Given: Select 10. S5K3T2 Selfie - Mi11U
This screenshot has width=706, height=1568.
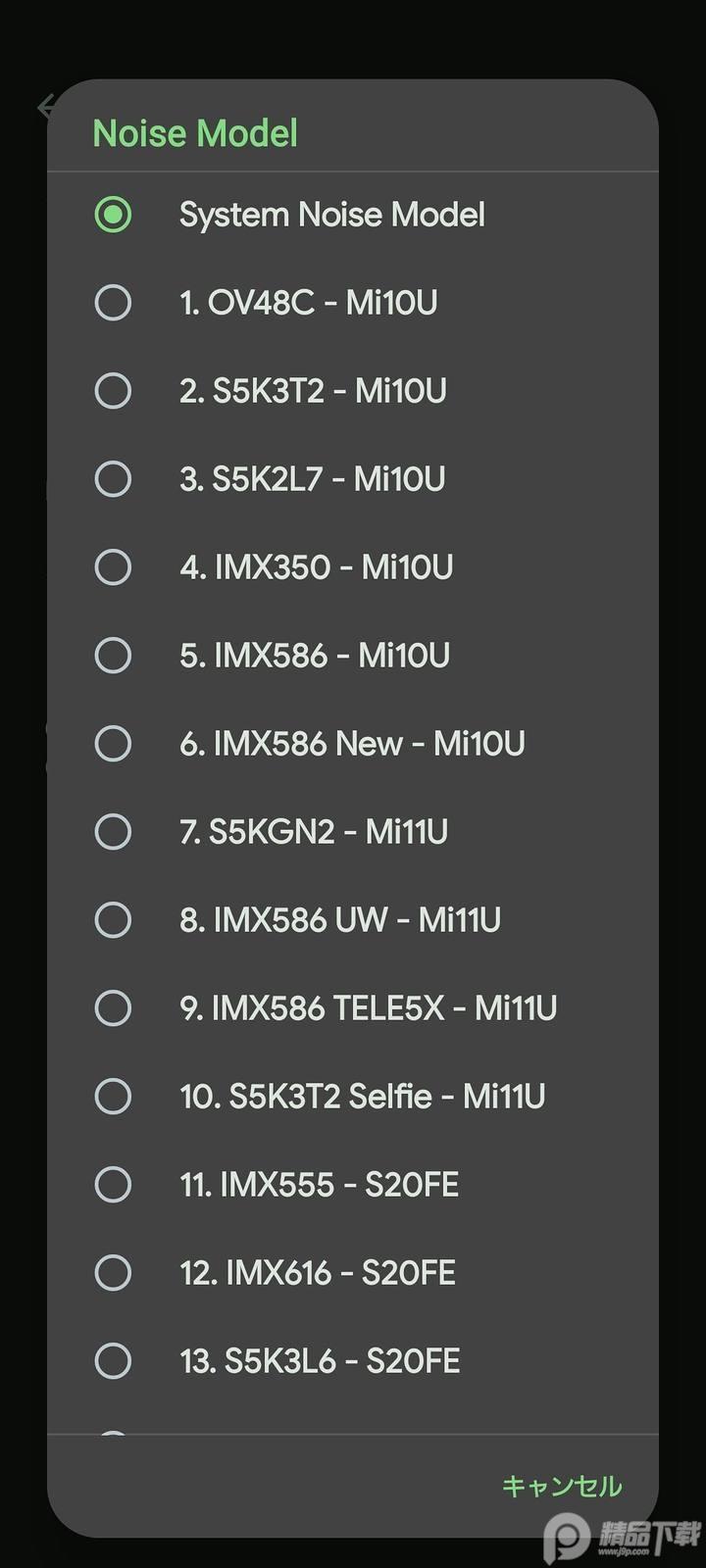Looking at the screenshot, I should [113, 1097].
